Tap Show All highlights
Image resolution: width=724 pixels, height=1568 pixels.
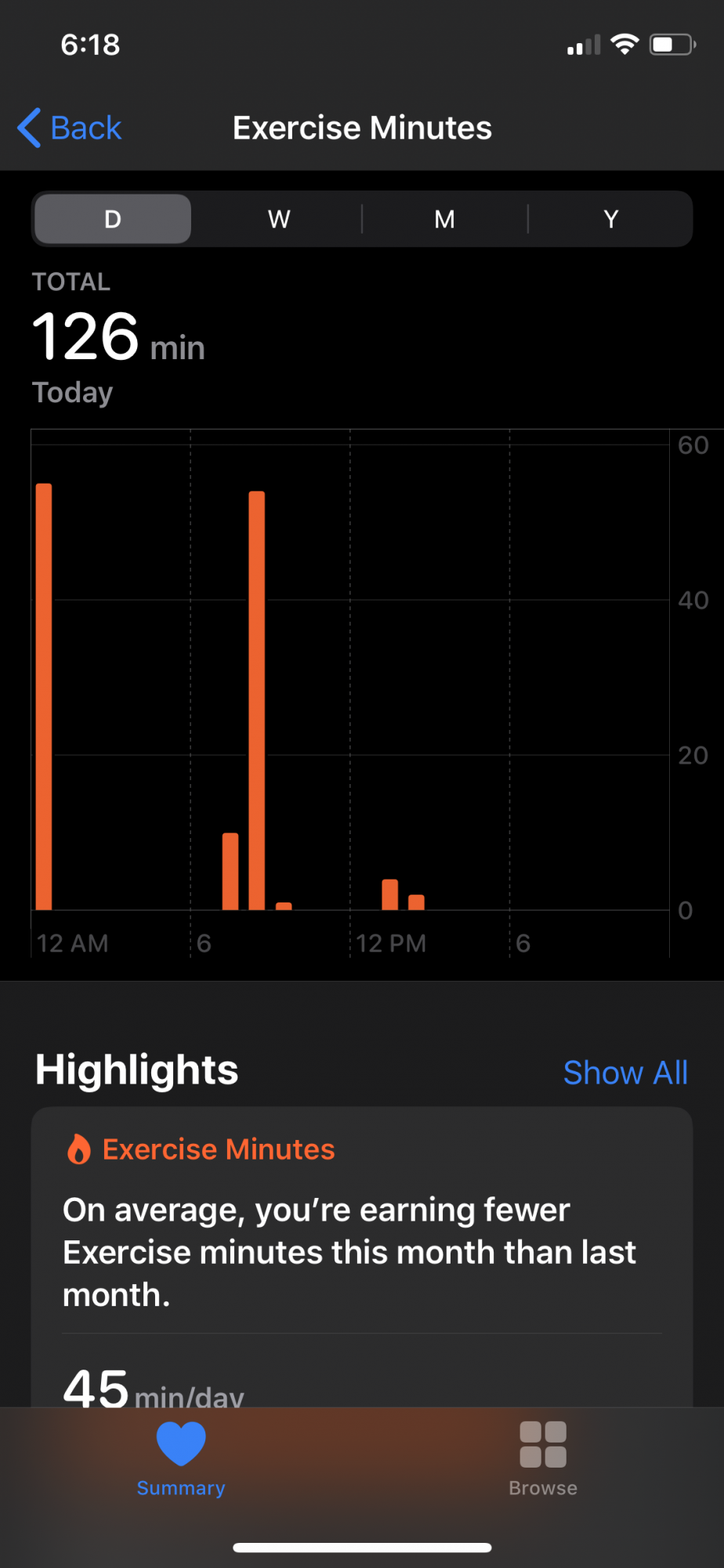[x=625, y=1073]
